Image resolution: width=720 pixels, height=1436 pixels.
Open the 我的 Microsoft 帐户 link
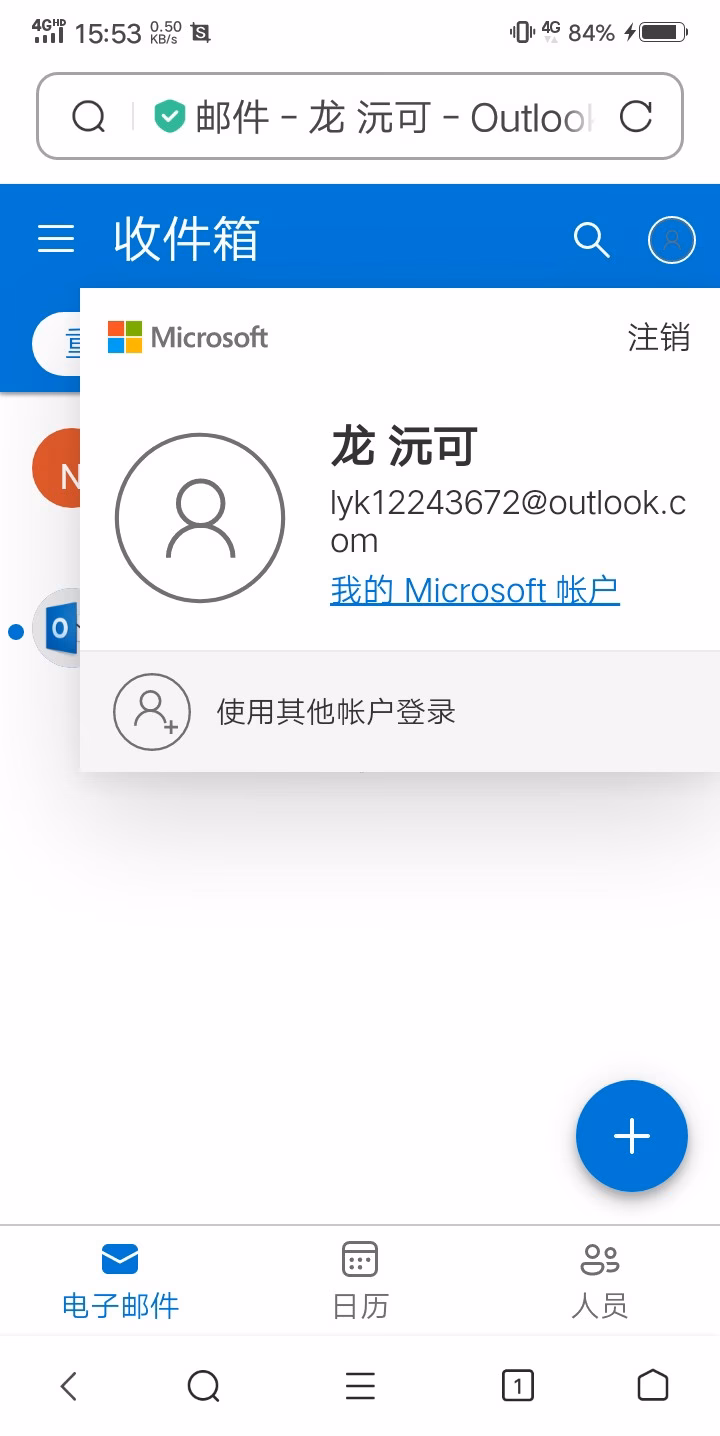tap(475, 590)
